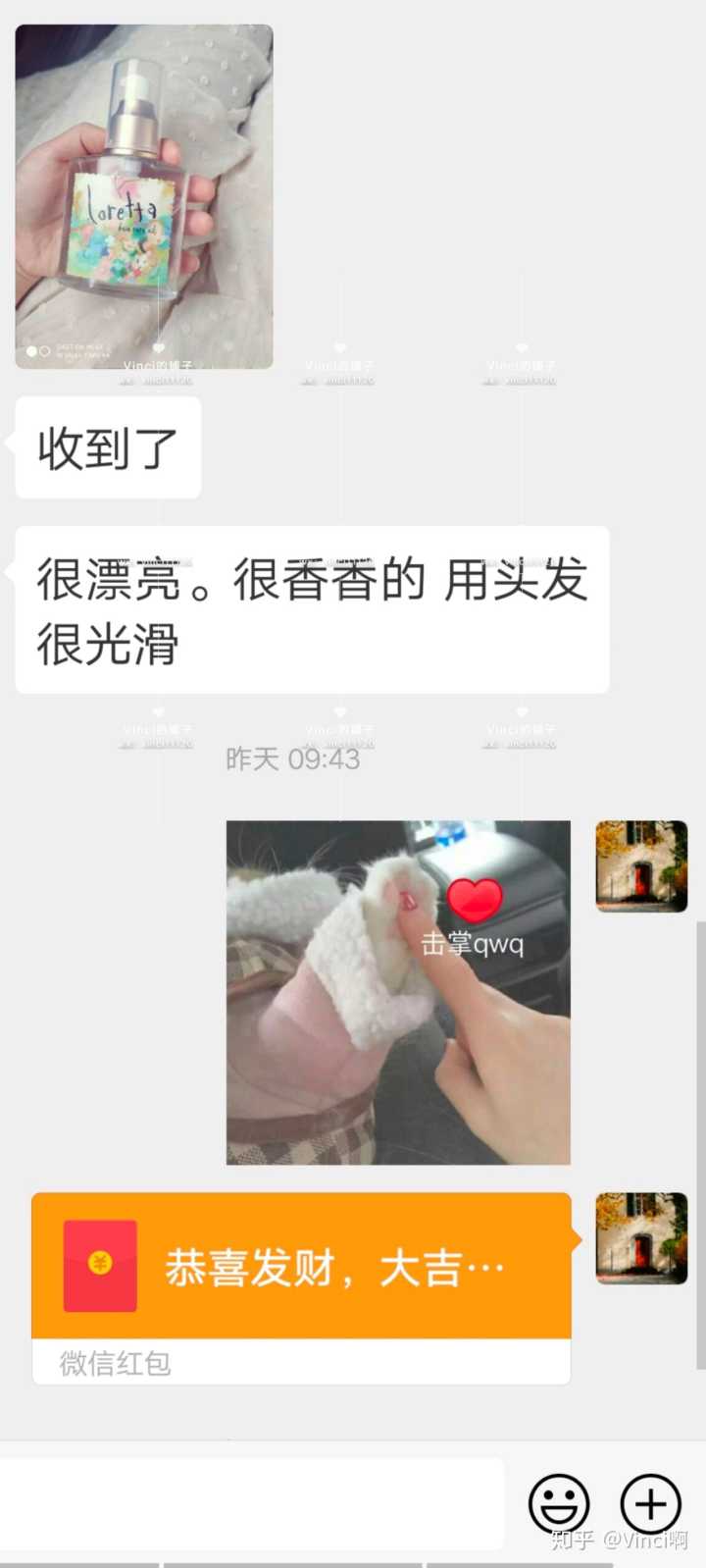This screenshot has width=706, height=1568.
Task: Open sender avatar beside the red packet
Action: tap(641, 1237)
